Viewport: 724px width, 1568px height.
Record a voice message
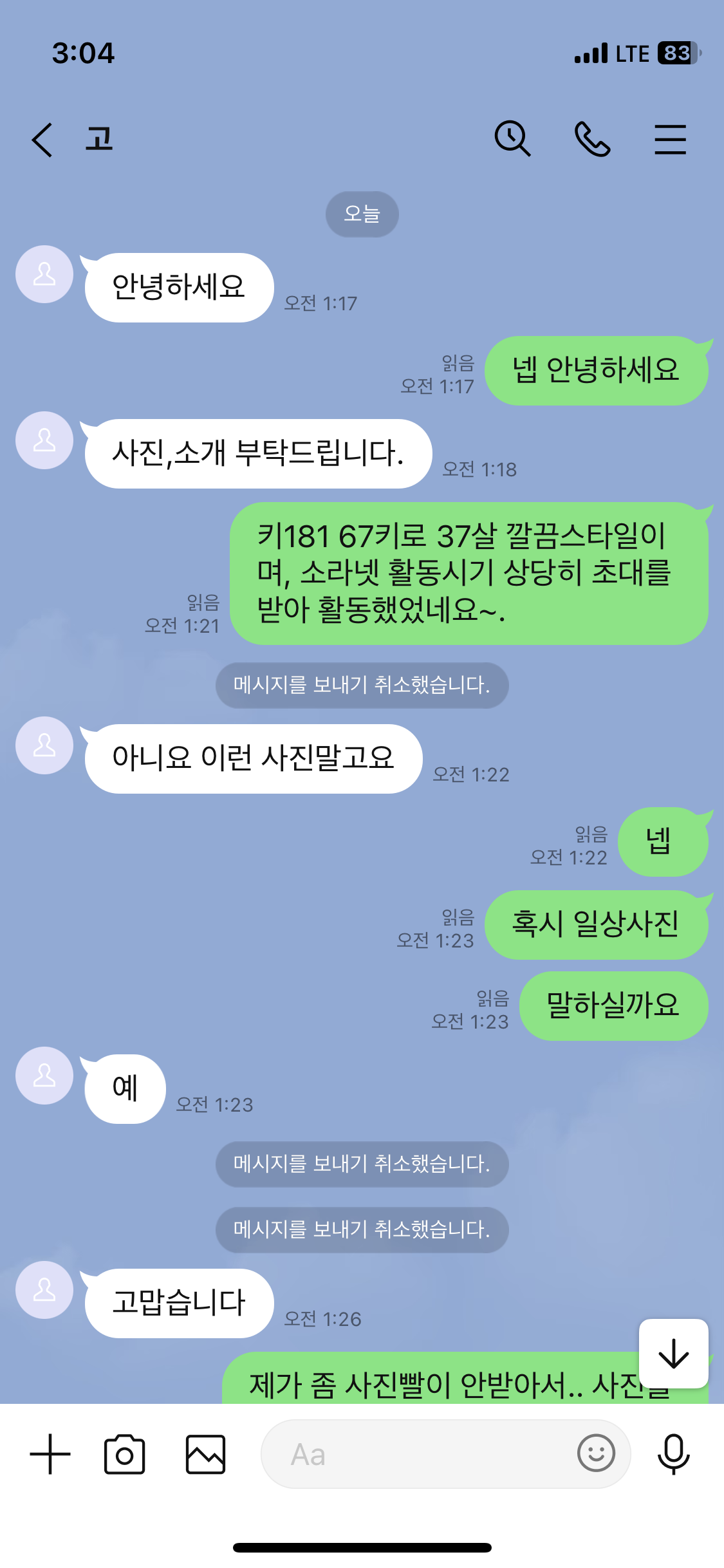pos(673,1454)
